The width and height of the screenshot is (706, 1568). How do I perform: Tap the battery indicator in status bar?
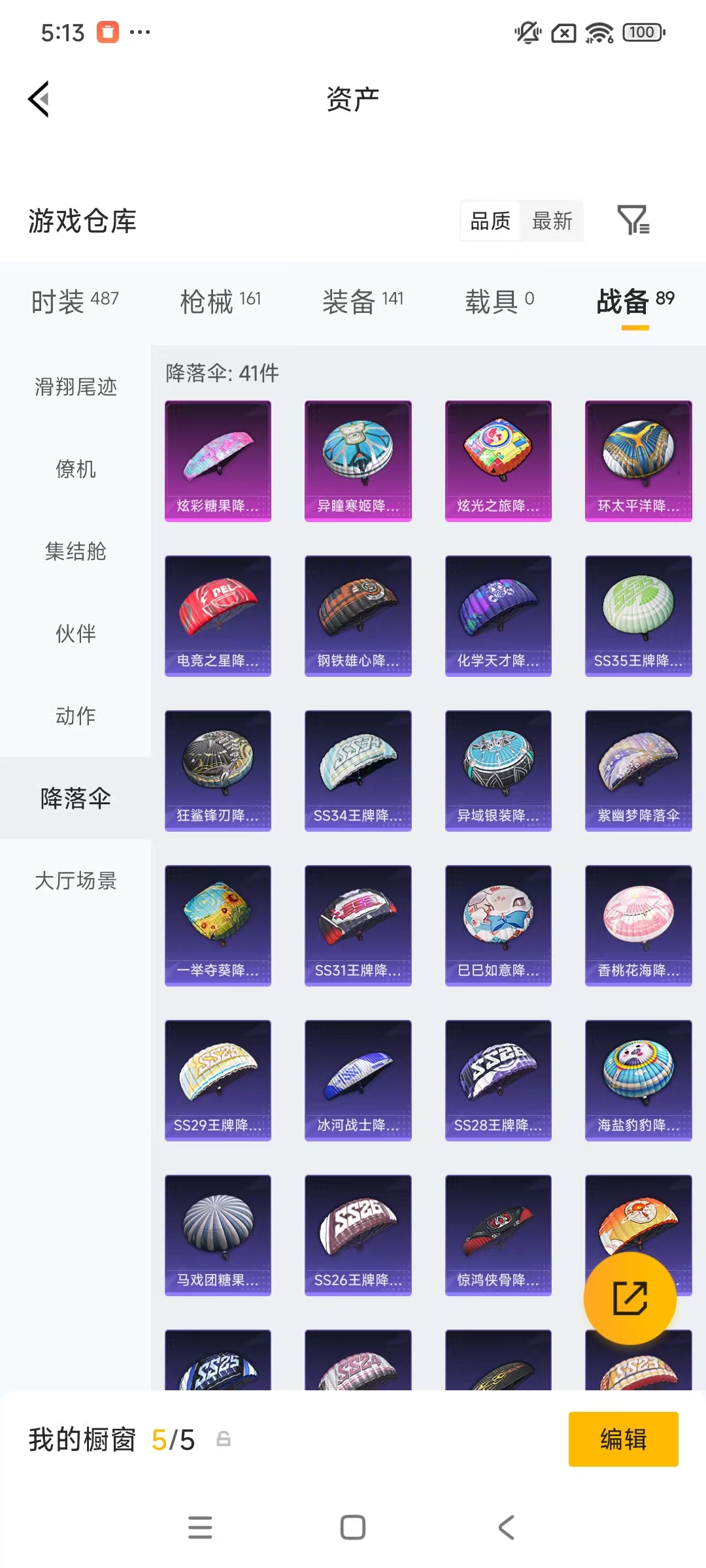click(x=641, y=31)
